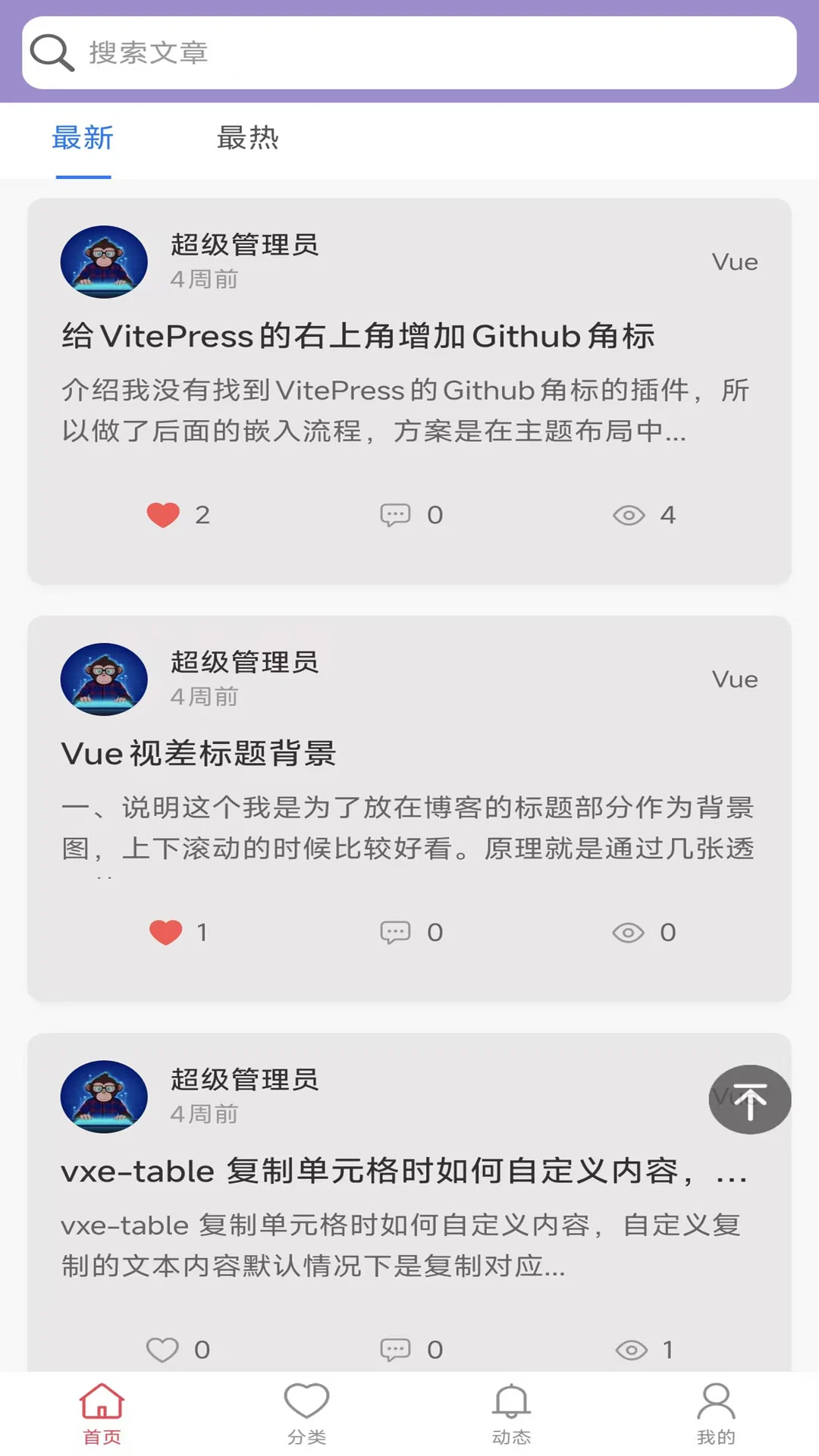Tap the author avatar on the second article
Screen dimensions: 819x1456
click(x=104, y=678)
